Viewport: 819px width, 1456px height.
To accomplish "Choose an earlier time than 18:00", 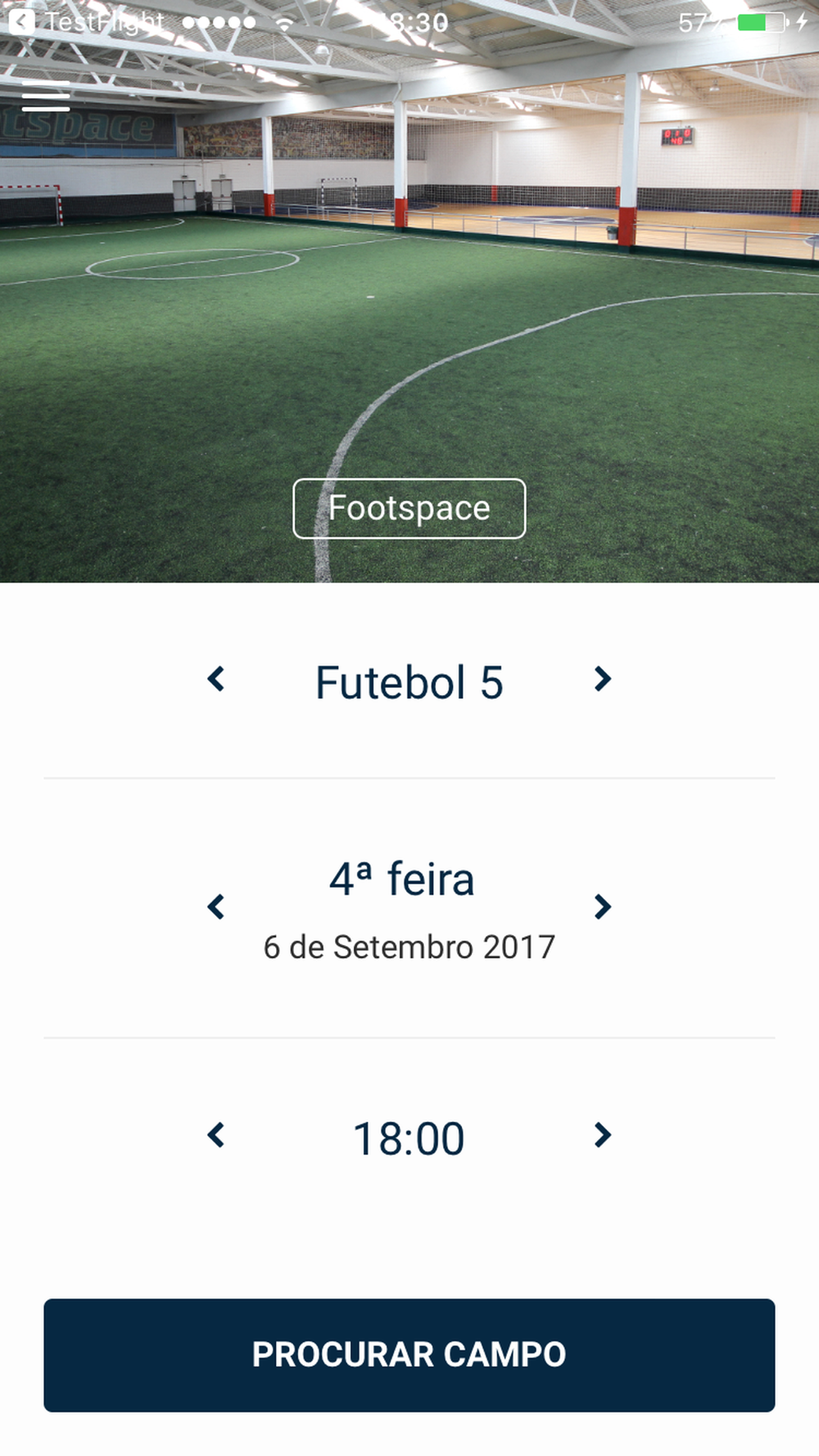I will click(x=216, y=1135).
